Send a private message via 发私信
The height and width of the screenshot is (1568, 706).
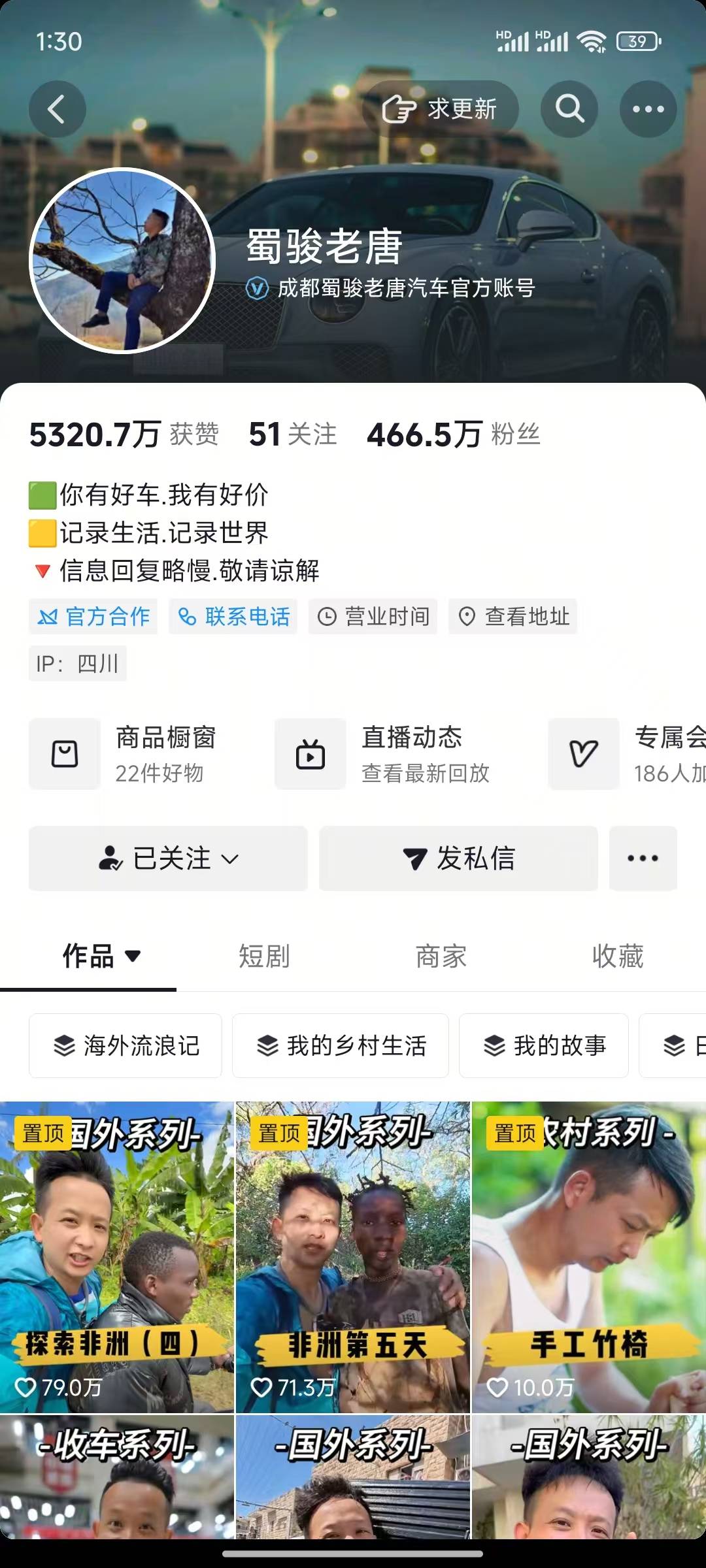pos(458,858)
